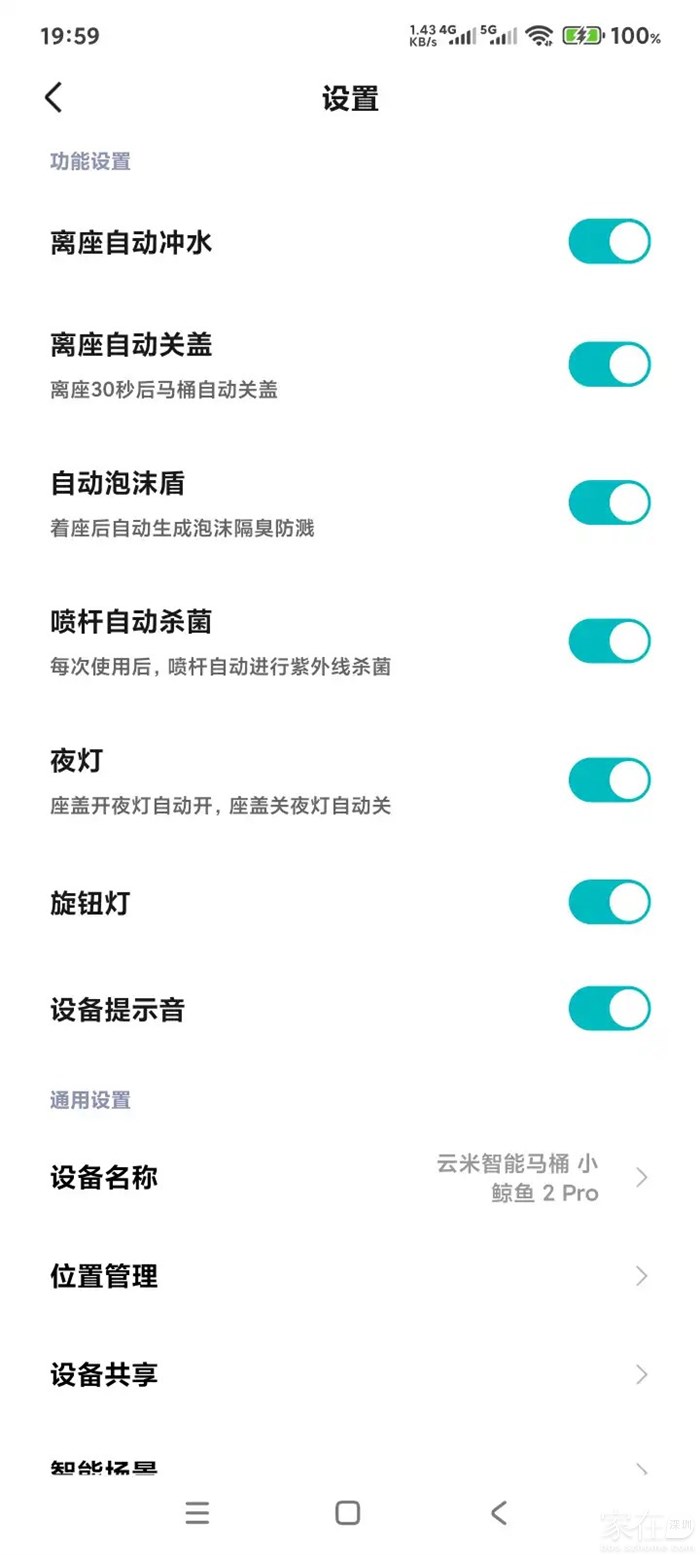Go back from the 设置 page
Image resolution: width=700 pixels, height=1555 pixels.
pyautogui.click(x=54, y=98)
